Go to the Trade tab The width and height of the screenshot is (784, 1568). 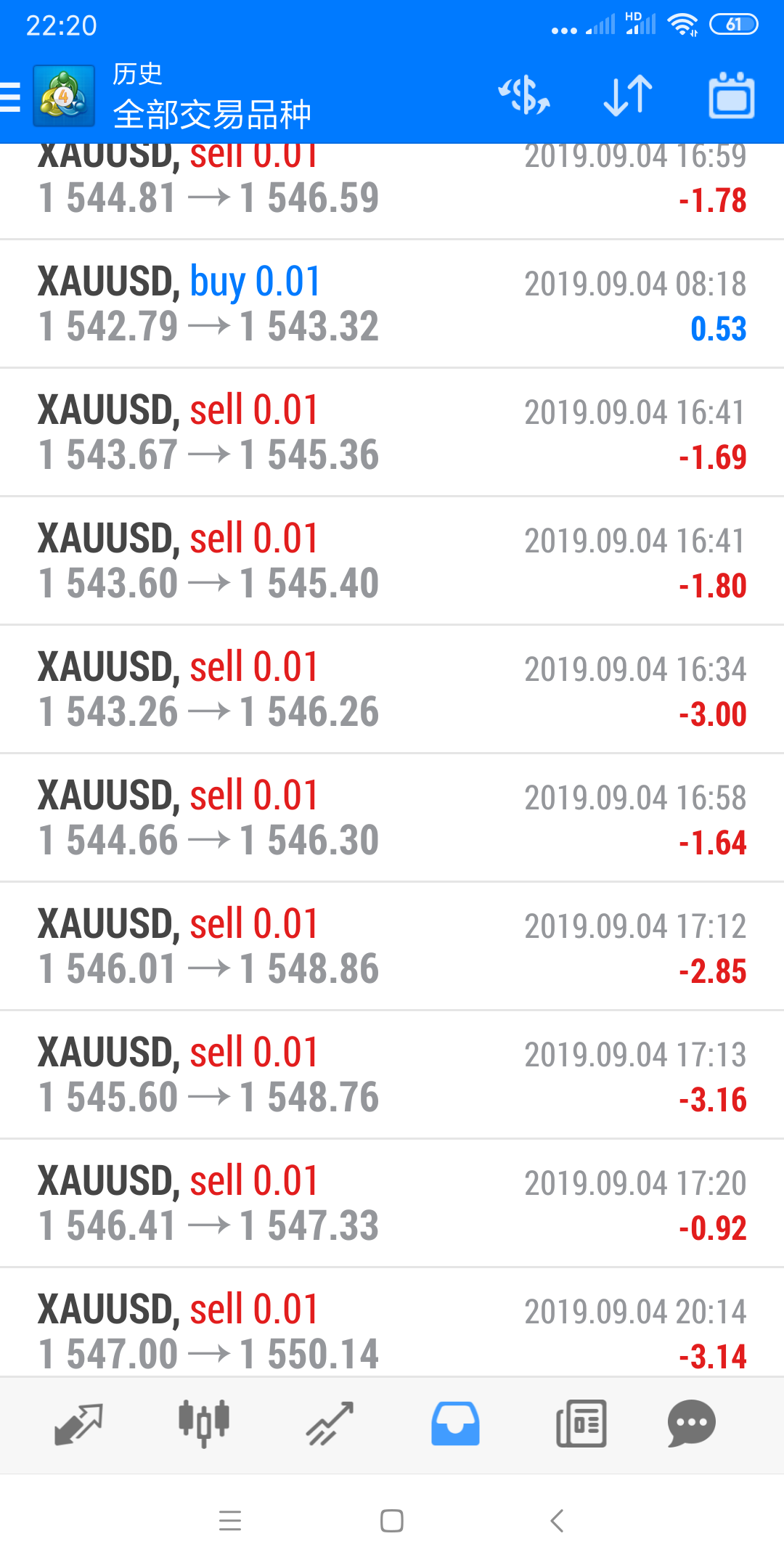(330, 1424)
